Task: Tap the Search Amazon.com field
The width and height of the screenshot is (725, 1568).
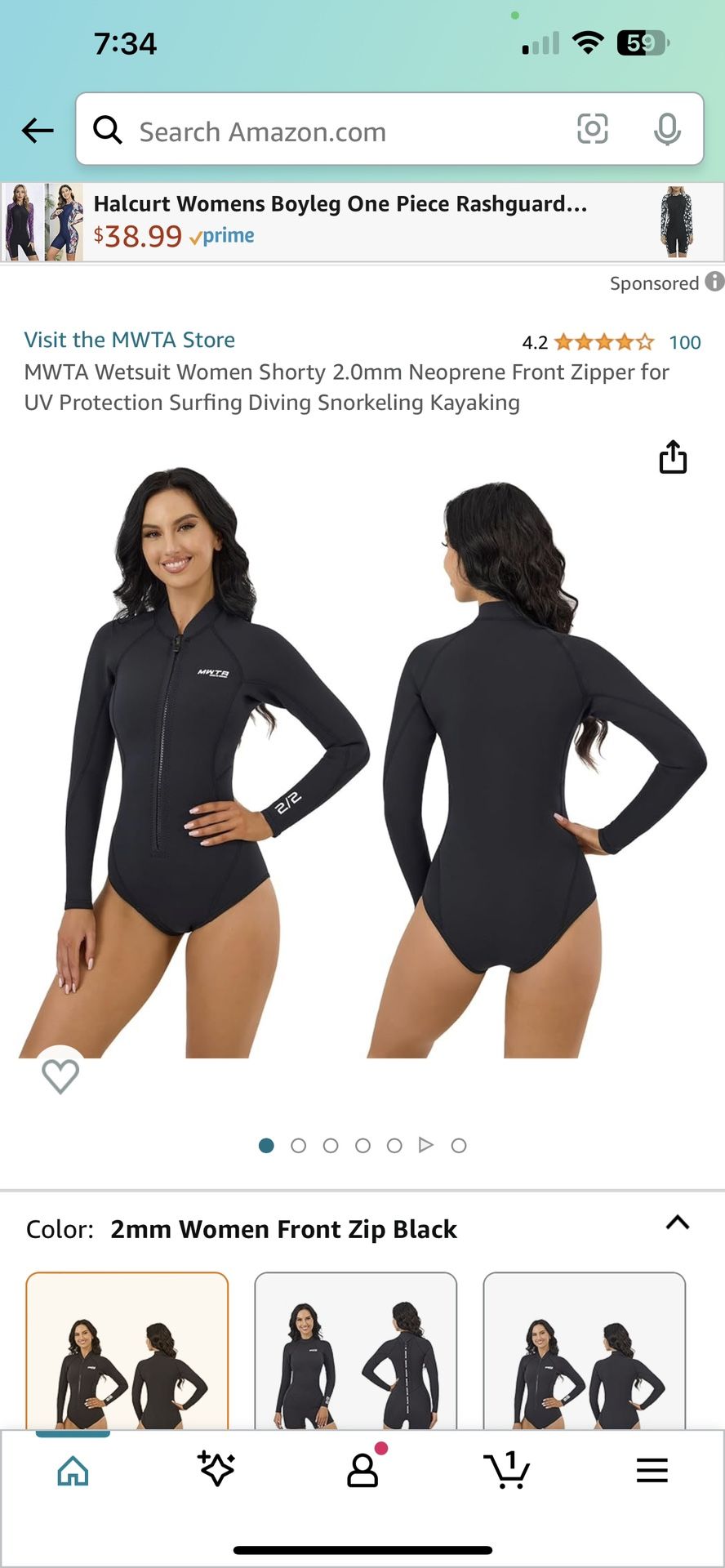Action: 343,131
